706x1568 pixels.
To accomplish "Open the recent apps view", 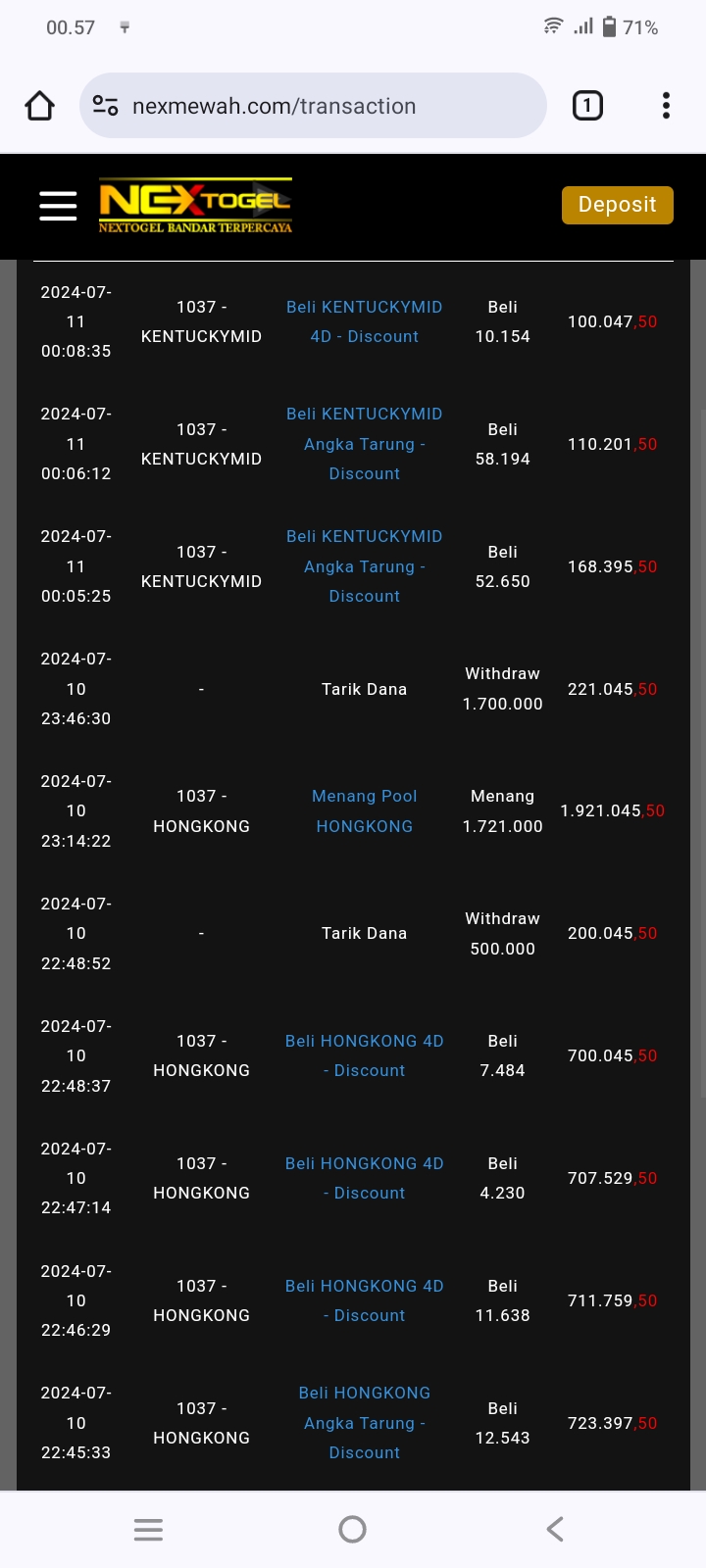I will 148,1529.
